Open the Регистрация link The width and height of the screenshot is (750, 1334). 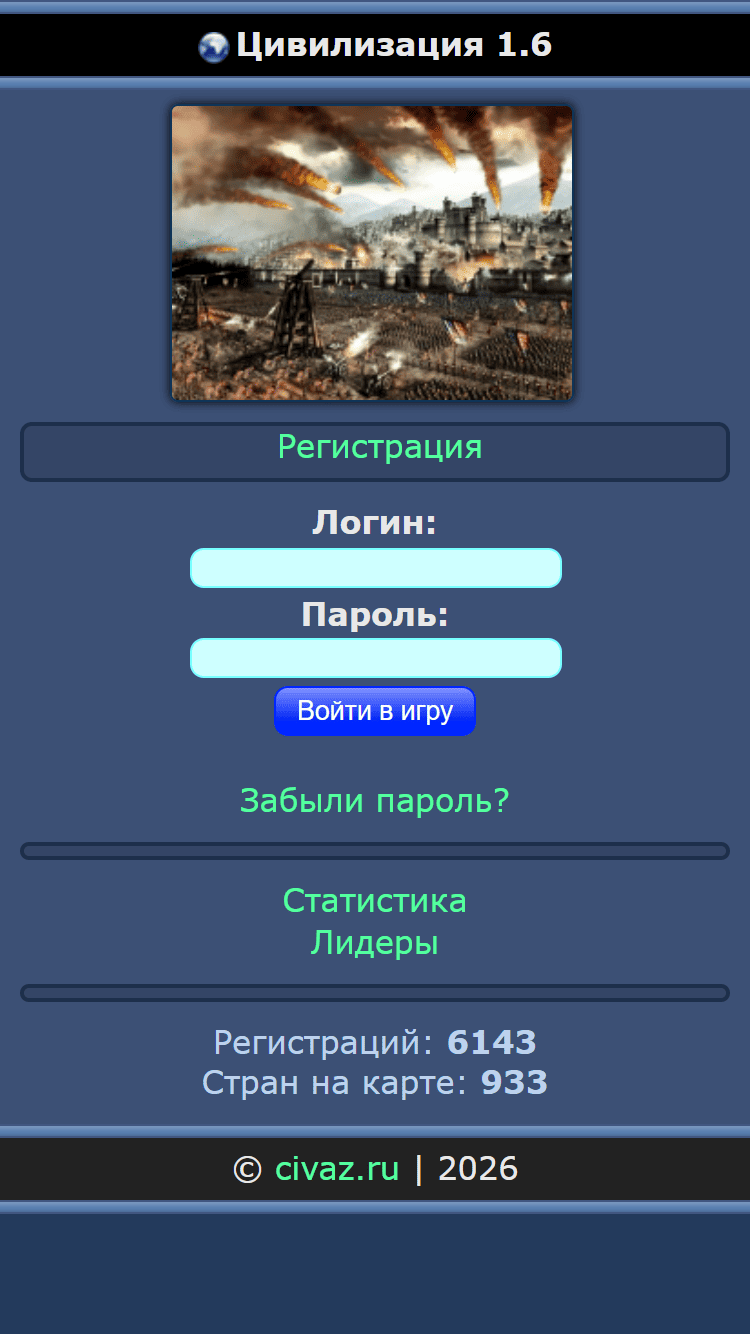tap(379, 447)
